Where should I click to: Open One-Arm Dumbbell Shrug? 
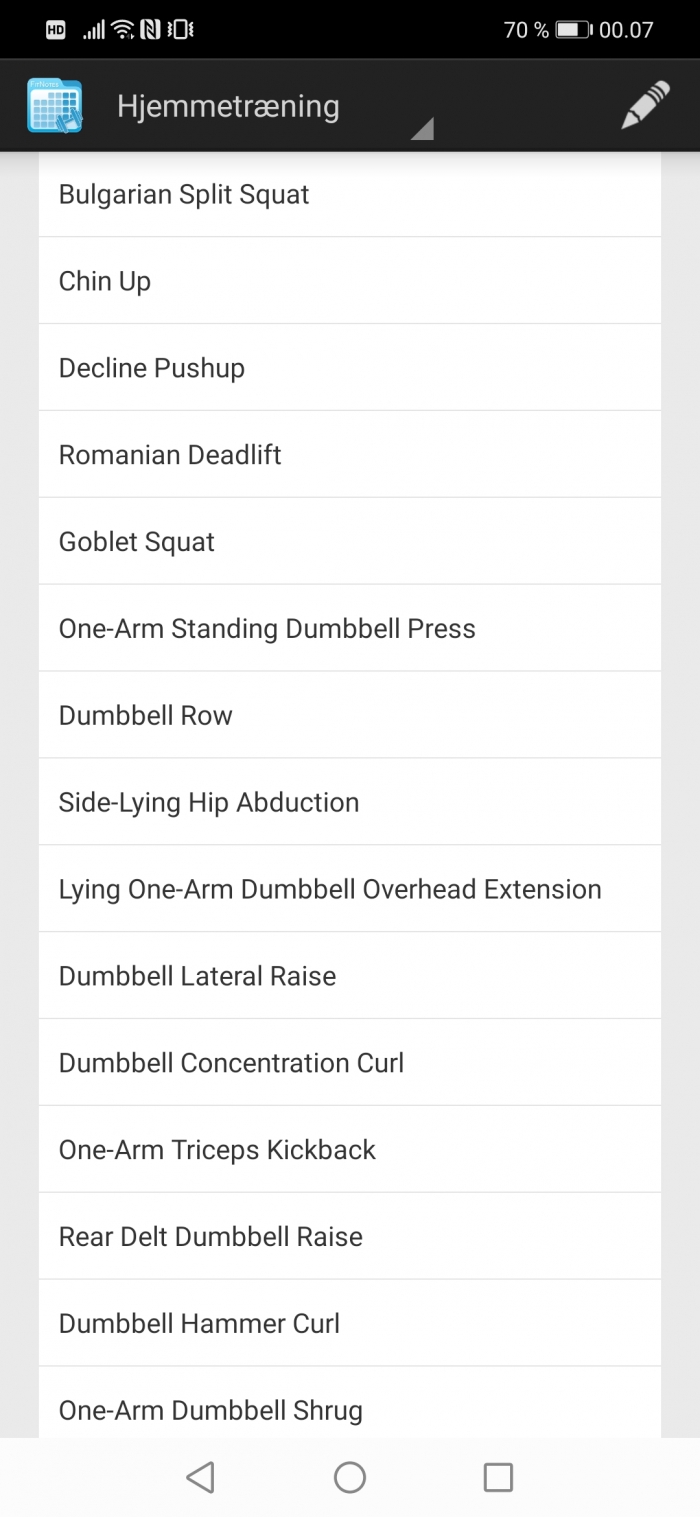click(x=350, y=1403)
